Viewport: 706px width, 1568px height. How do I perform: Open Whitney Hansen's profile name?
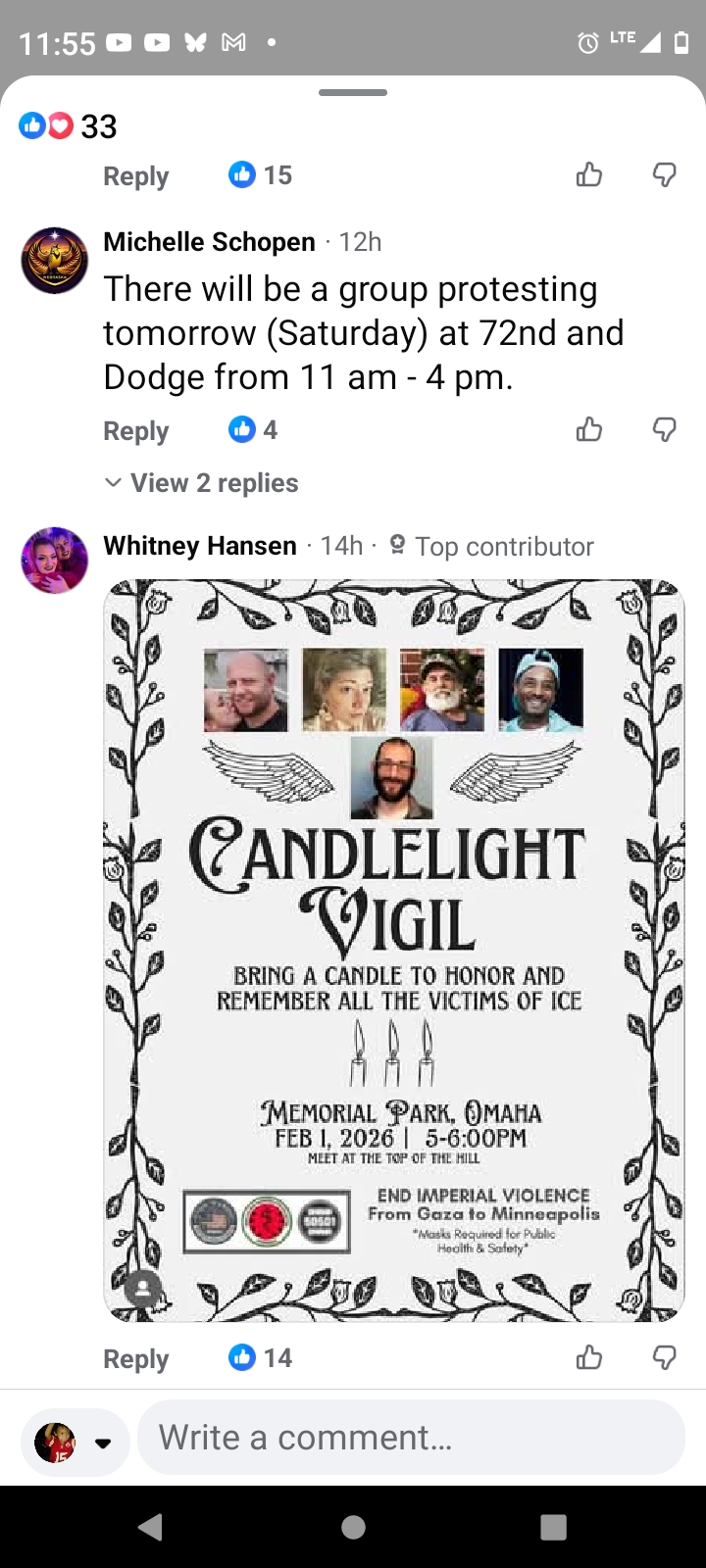pyautogui.click(x=200, y=546)
